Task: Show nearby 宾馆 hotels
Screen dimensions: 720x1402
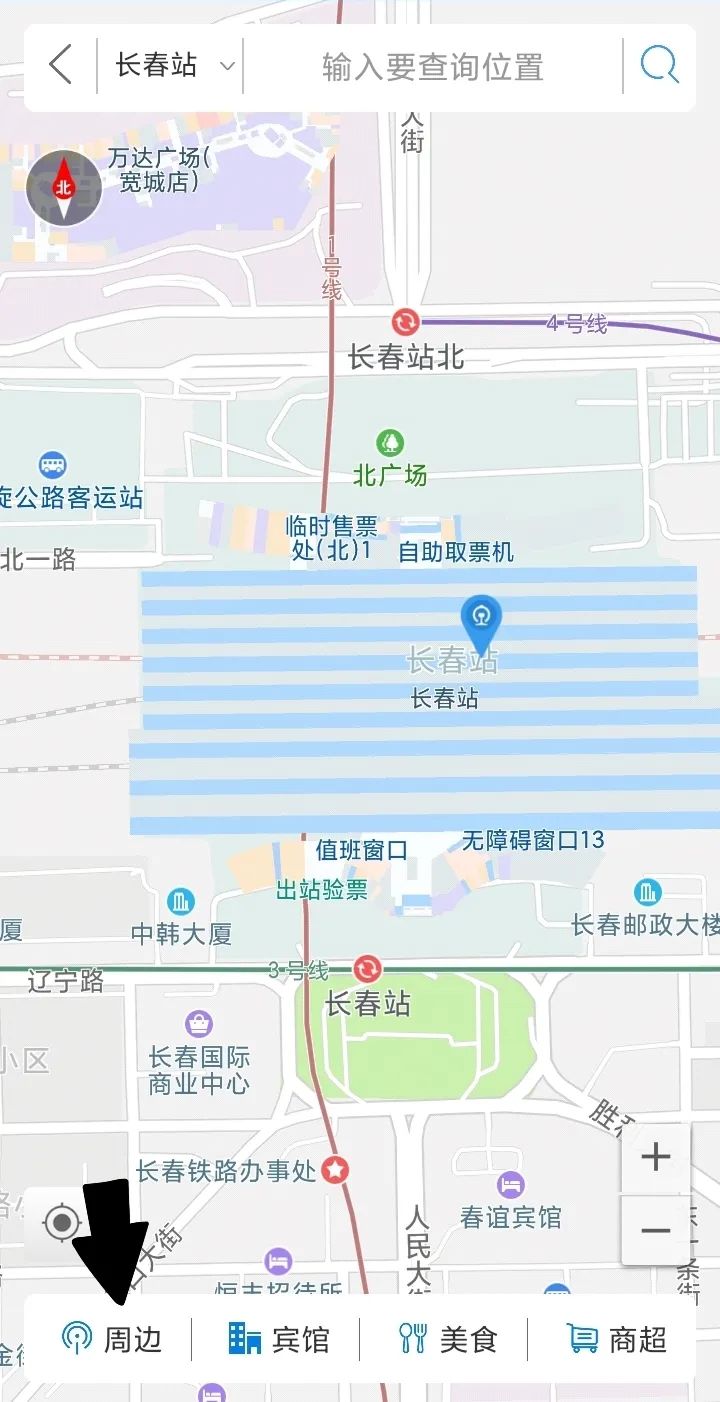Action: click(278, 1338)
